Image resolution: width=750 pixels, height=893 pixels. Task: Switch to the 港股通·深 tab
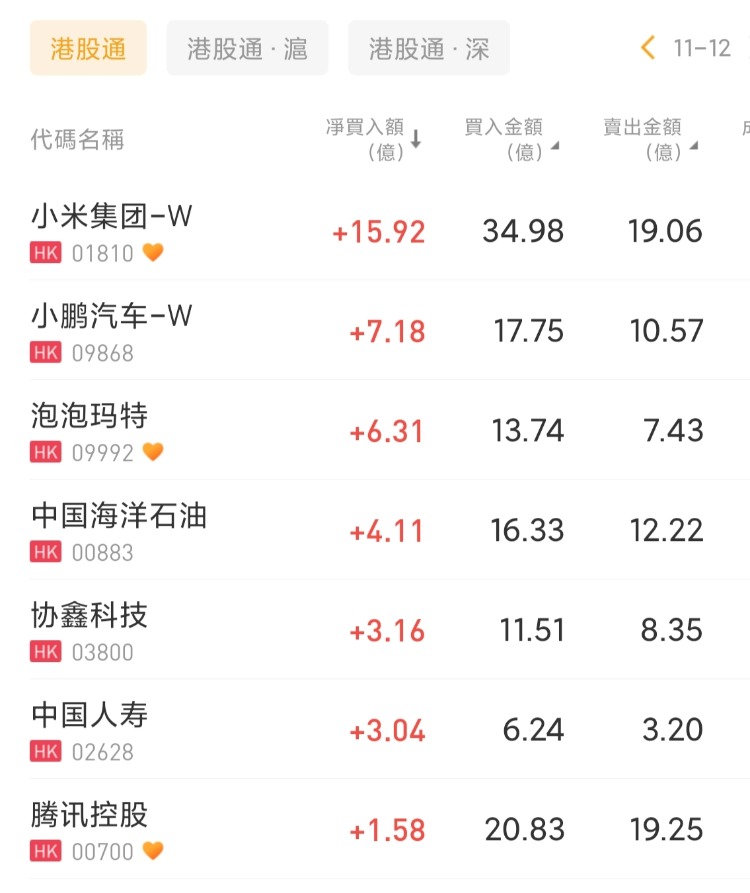(429, 48)
